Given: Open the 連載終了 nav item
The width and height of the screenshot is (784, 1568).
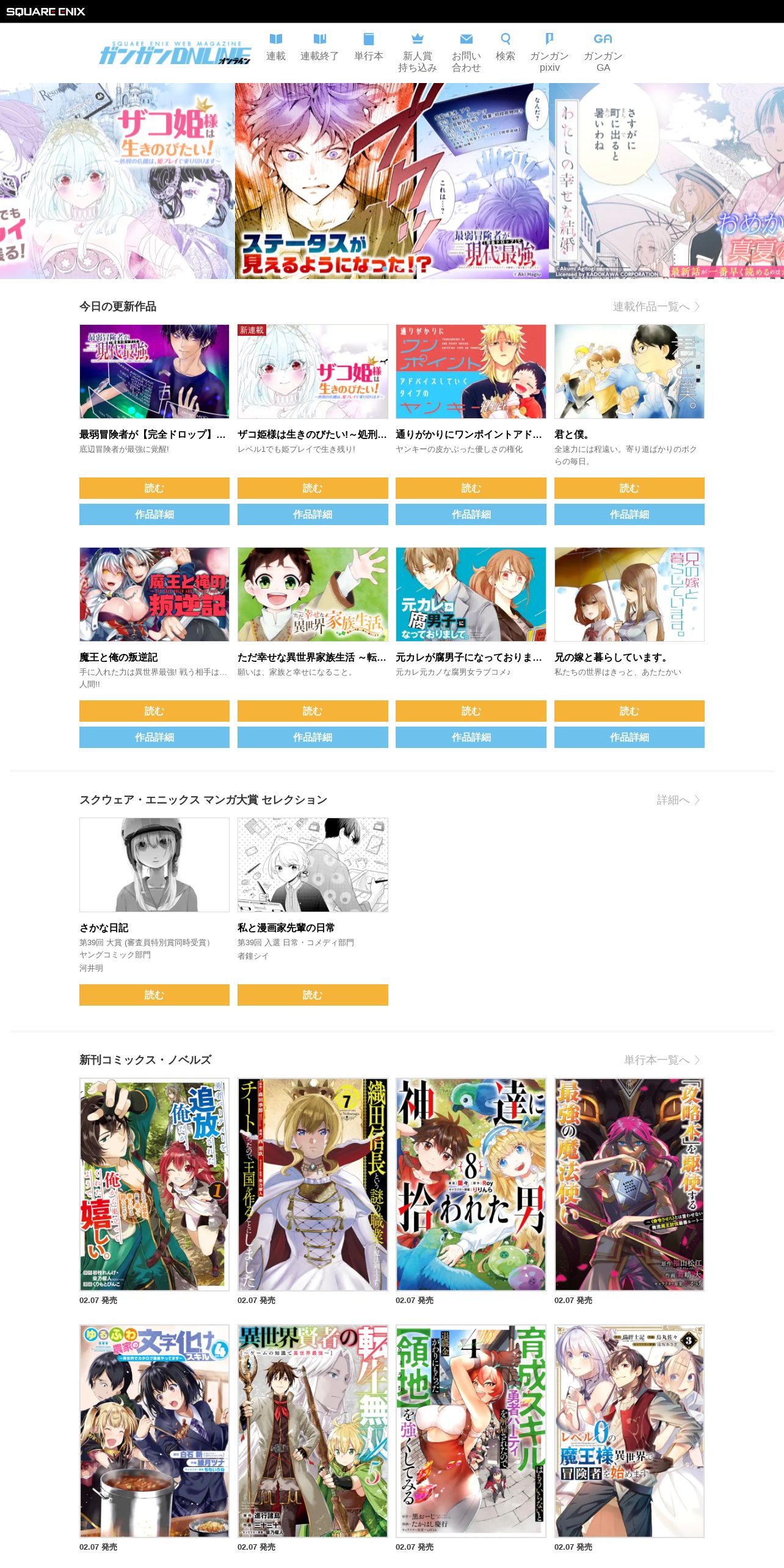Looking at the screenshot, I should pyautogui.click(x=319, y=48).
